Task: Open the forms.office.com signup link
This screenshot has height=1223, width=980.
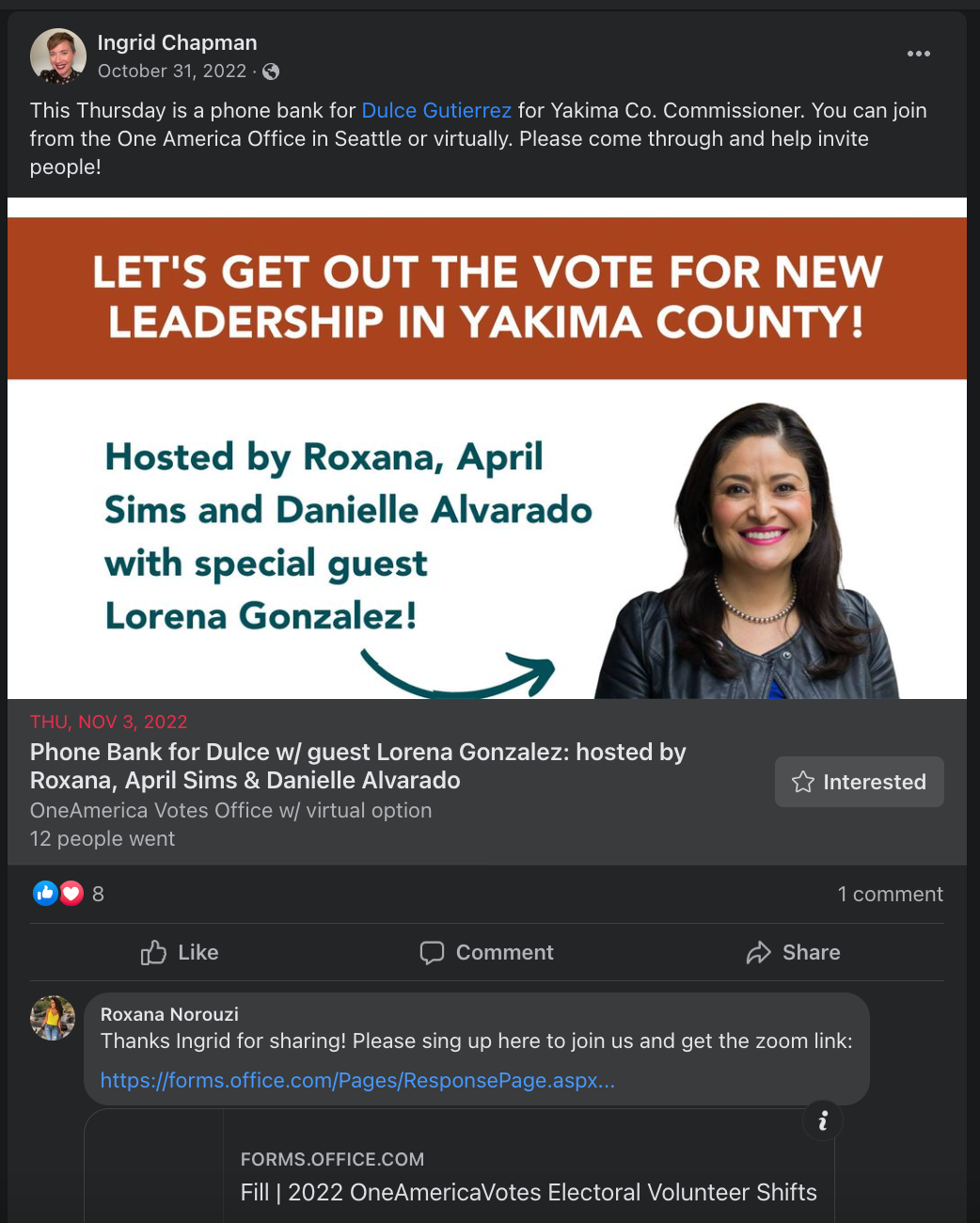Action: click(357, 1080)
